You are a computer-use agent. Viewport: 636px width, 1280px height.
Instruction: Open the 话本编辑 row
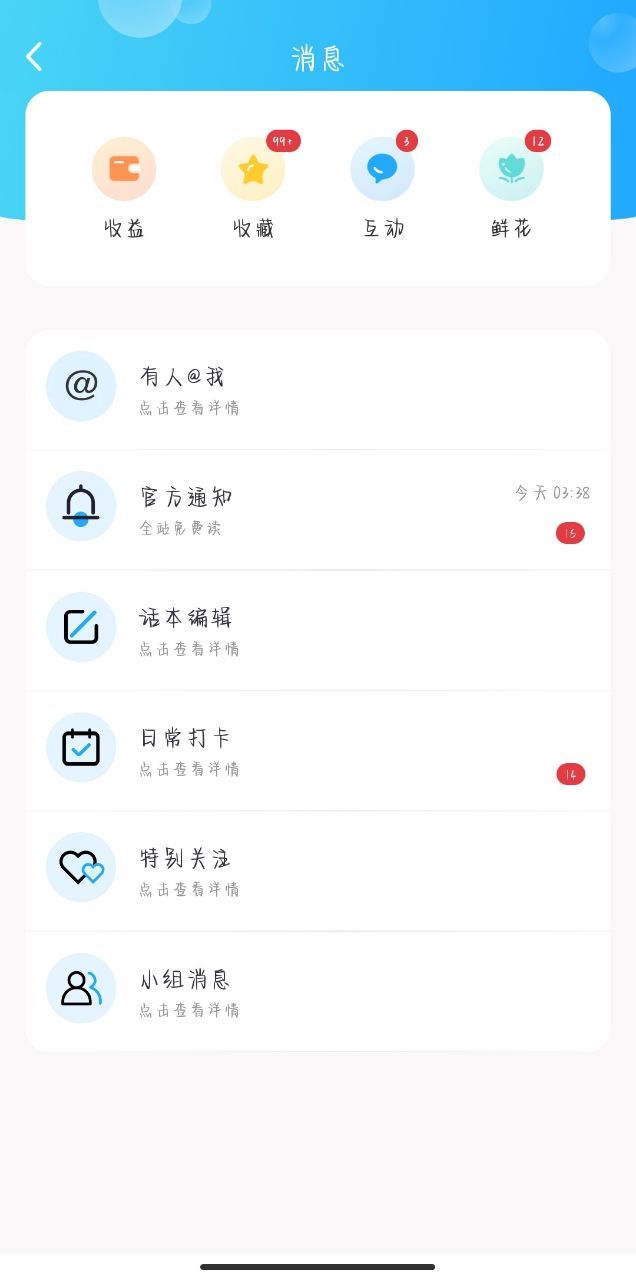click(x=318, y=630)
